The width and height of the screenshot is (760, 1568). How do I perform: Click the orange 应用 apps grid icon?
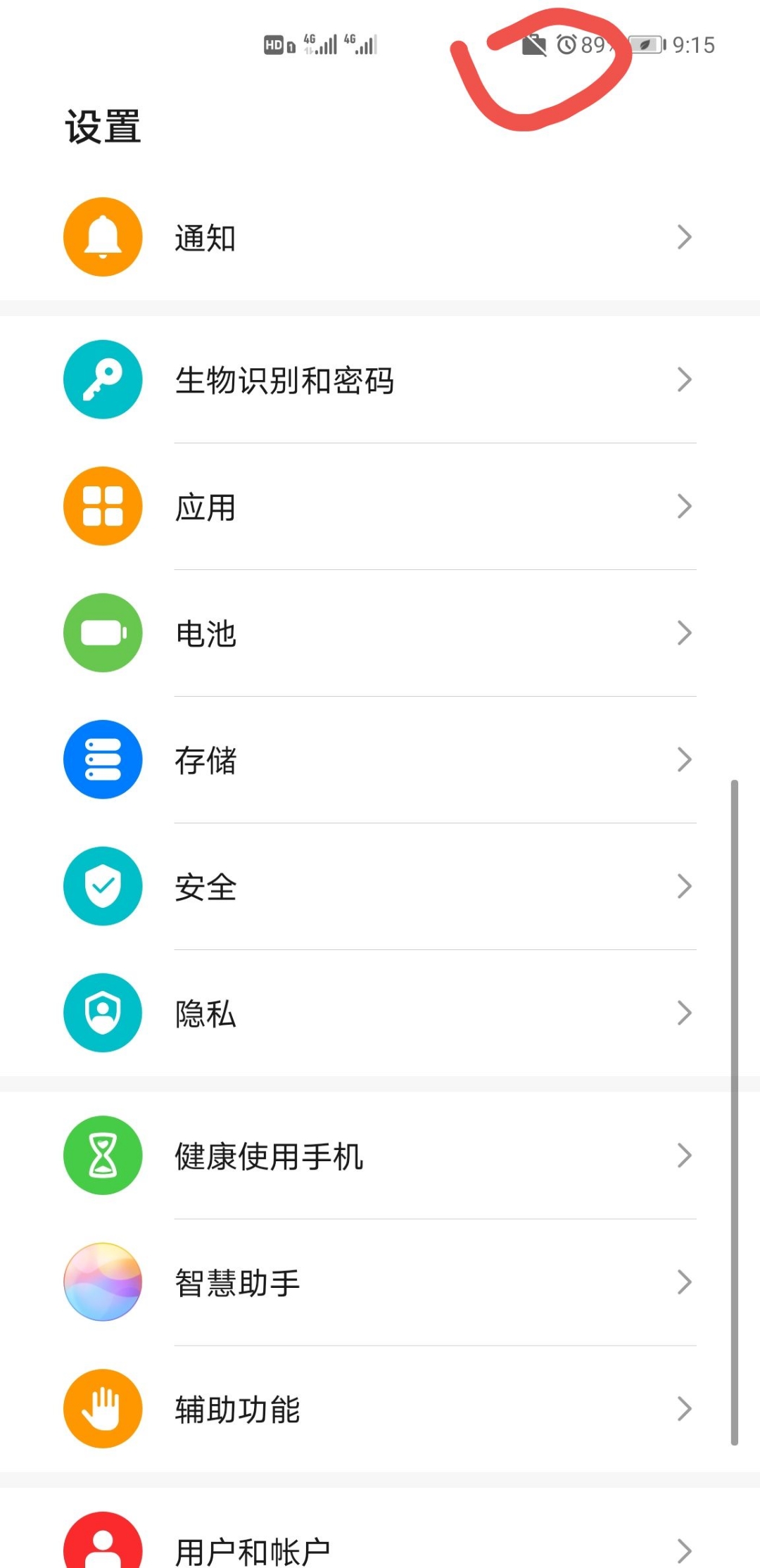click(x=102, y=505)
